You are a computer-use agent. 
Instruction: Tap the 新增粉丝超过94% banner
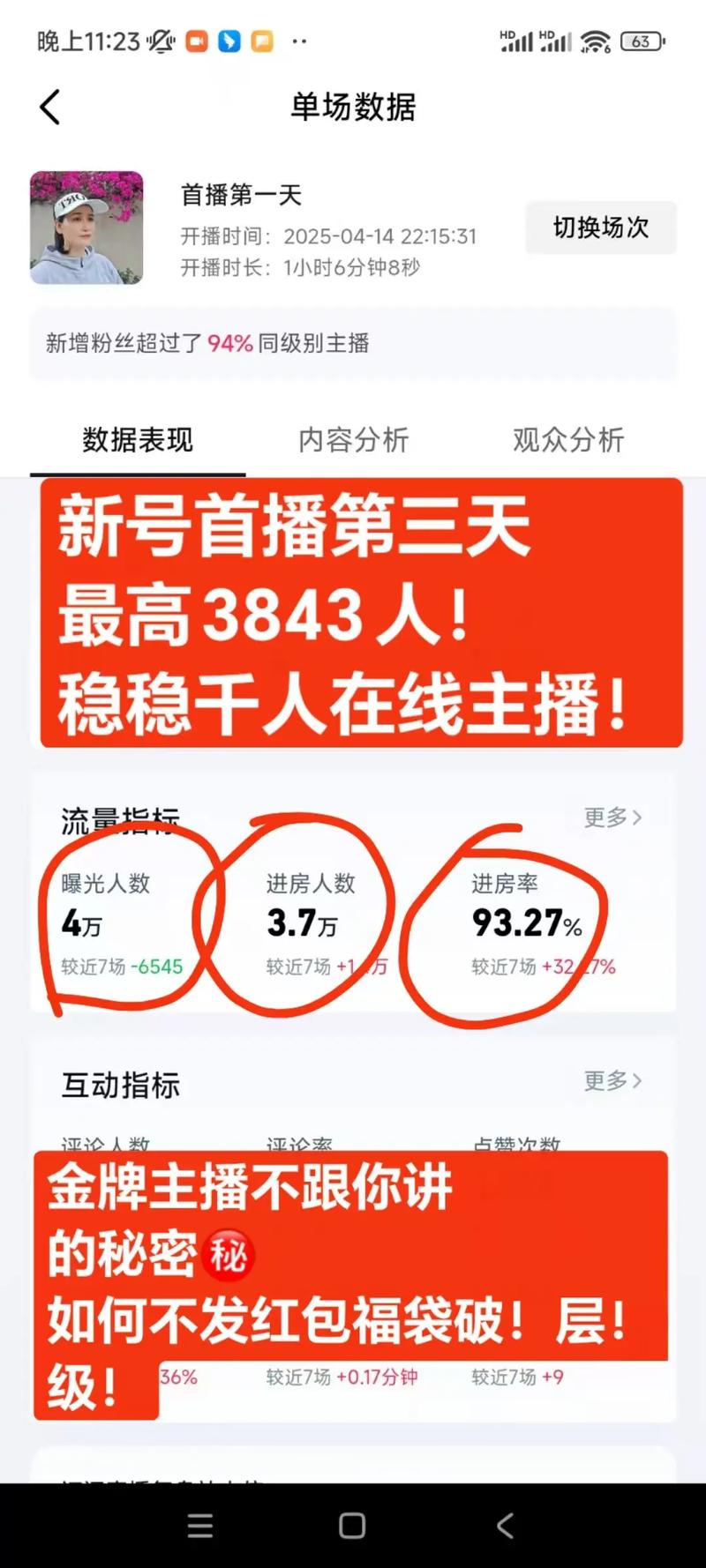pyautogui.click(x=353, y=343)
